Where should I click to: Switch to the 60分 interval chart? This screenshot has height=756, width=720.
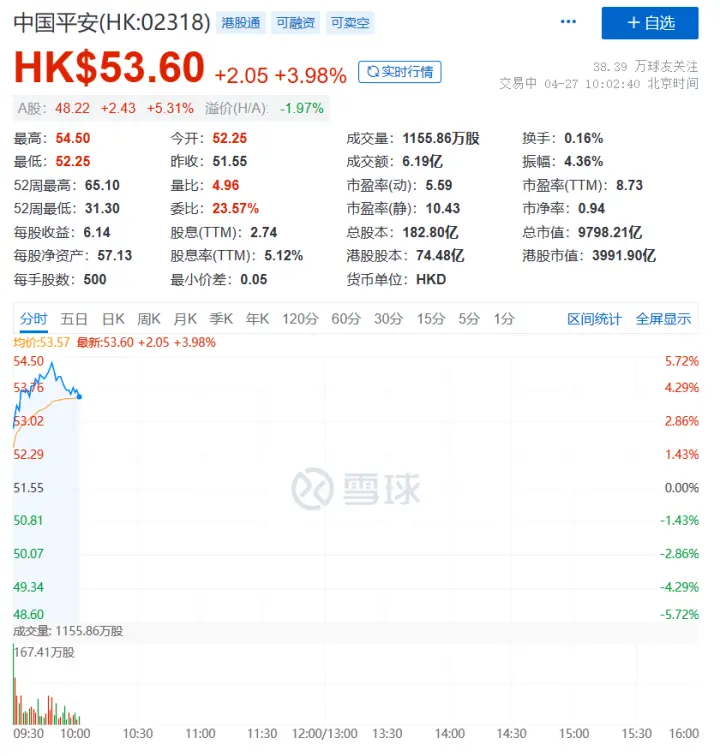point(346,319)
